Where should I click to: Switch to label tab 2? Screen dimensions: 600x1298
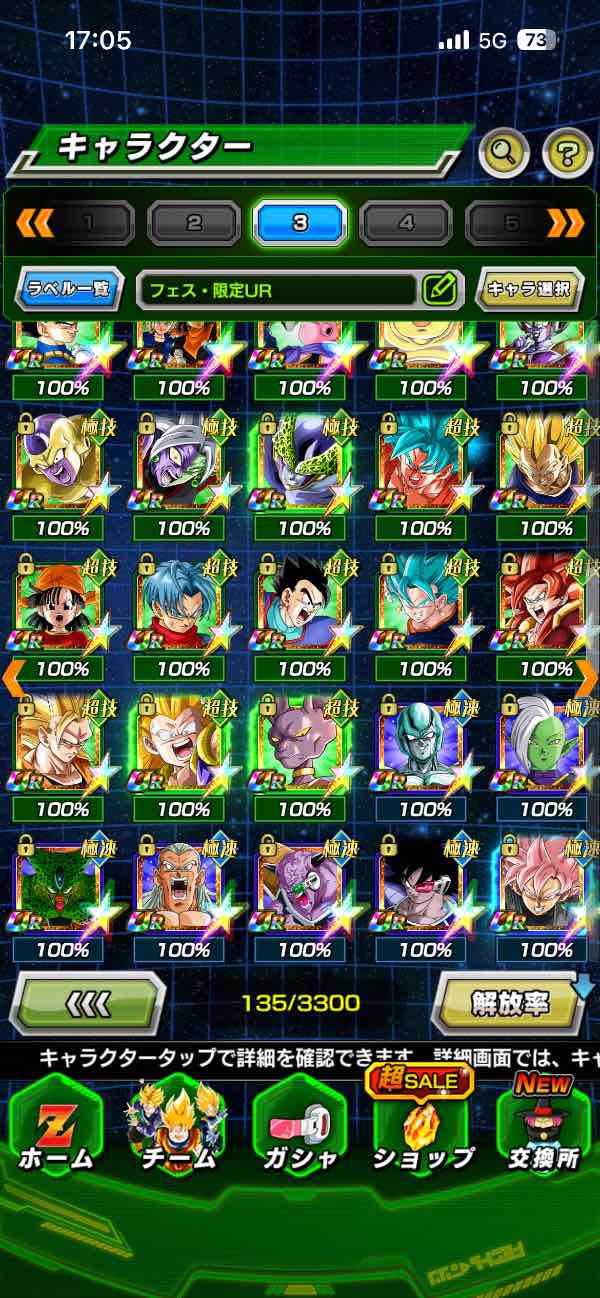[x=194, y=223]
